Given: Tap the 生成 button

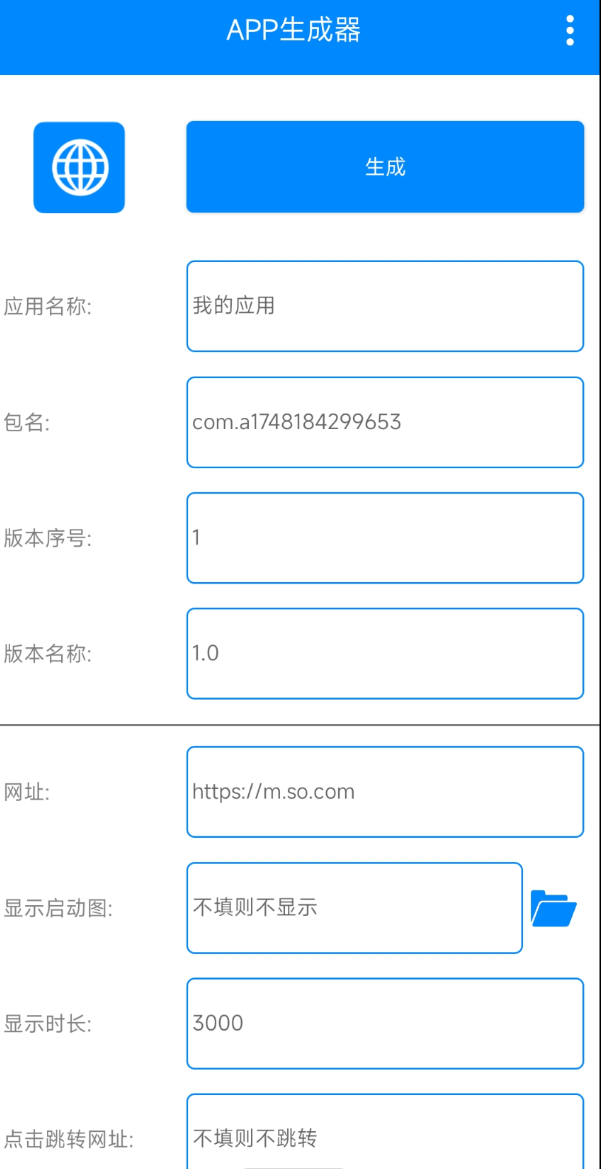Looking at the screenshot, I should tap(385, 167).
